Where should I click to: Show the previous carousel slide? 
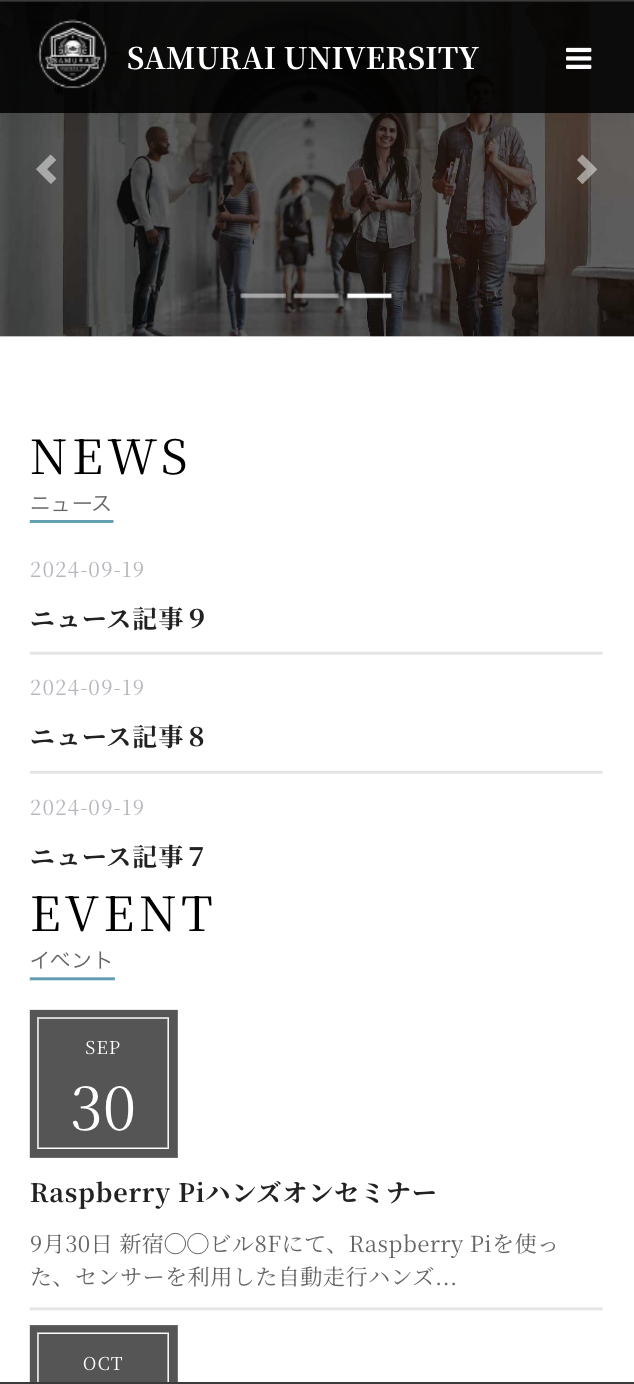pos(46,170)
